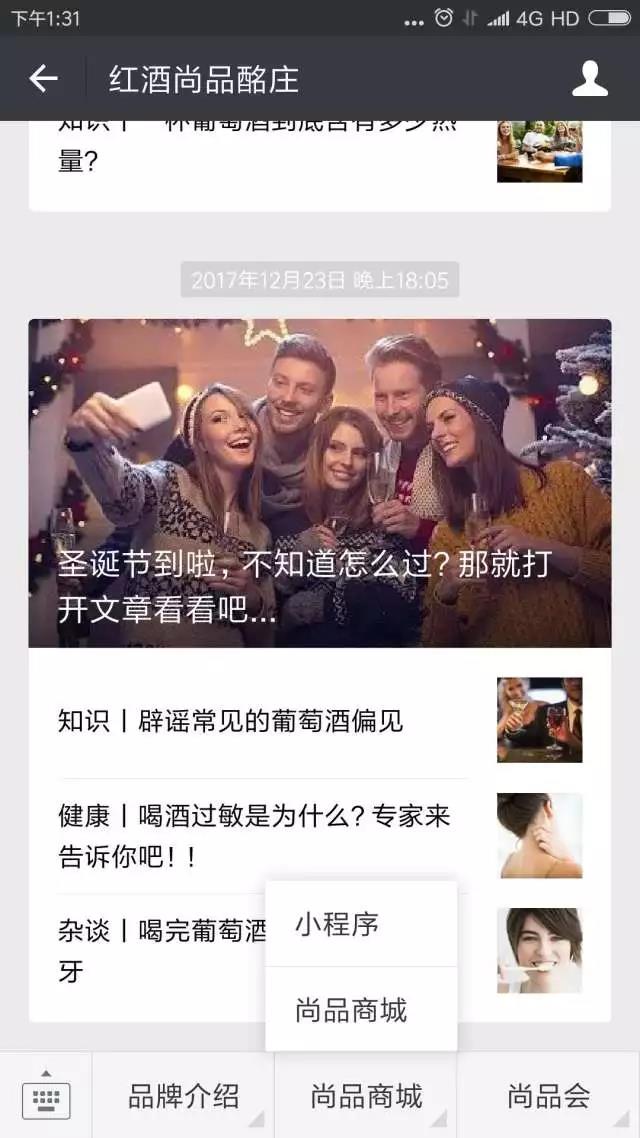Viewport: 640px width, 1138px height.
Task: Open the account profile icon
Action: coord(589,79)
